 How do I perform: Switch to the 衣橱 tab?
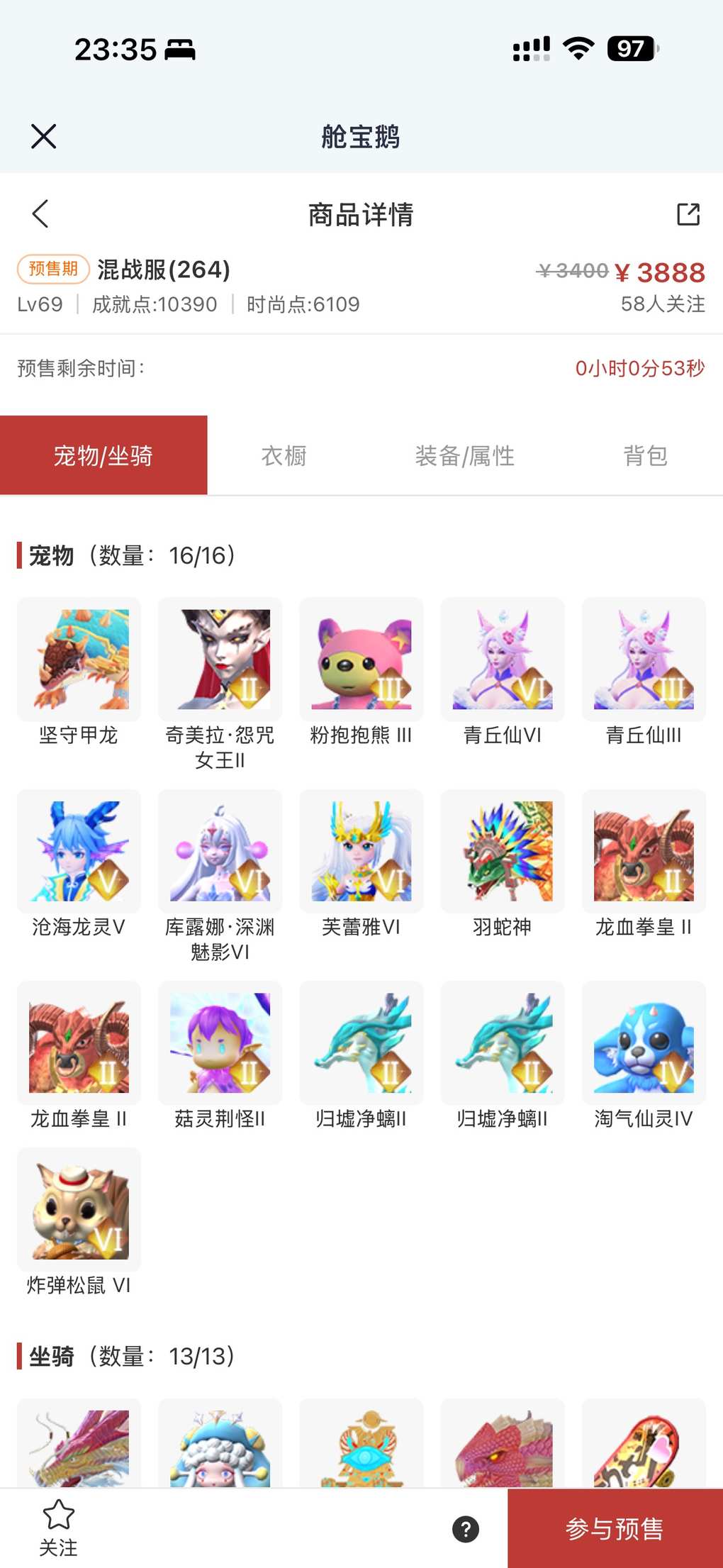pos(284,455)
